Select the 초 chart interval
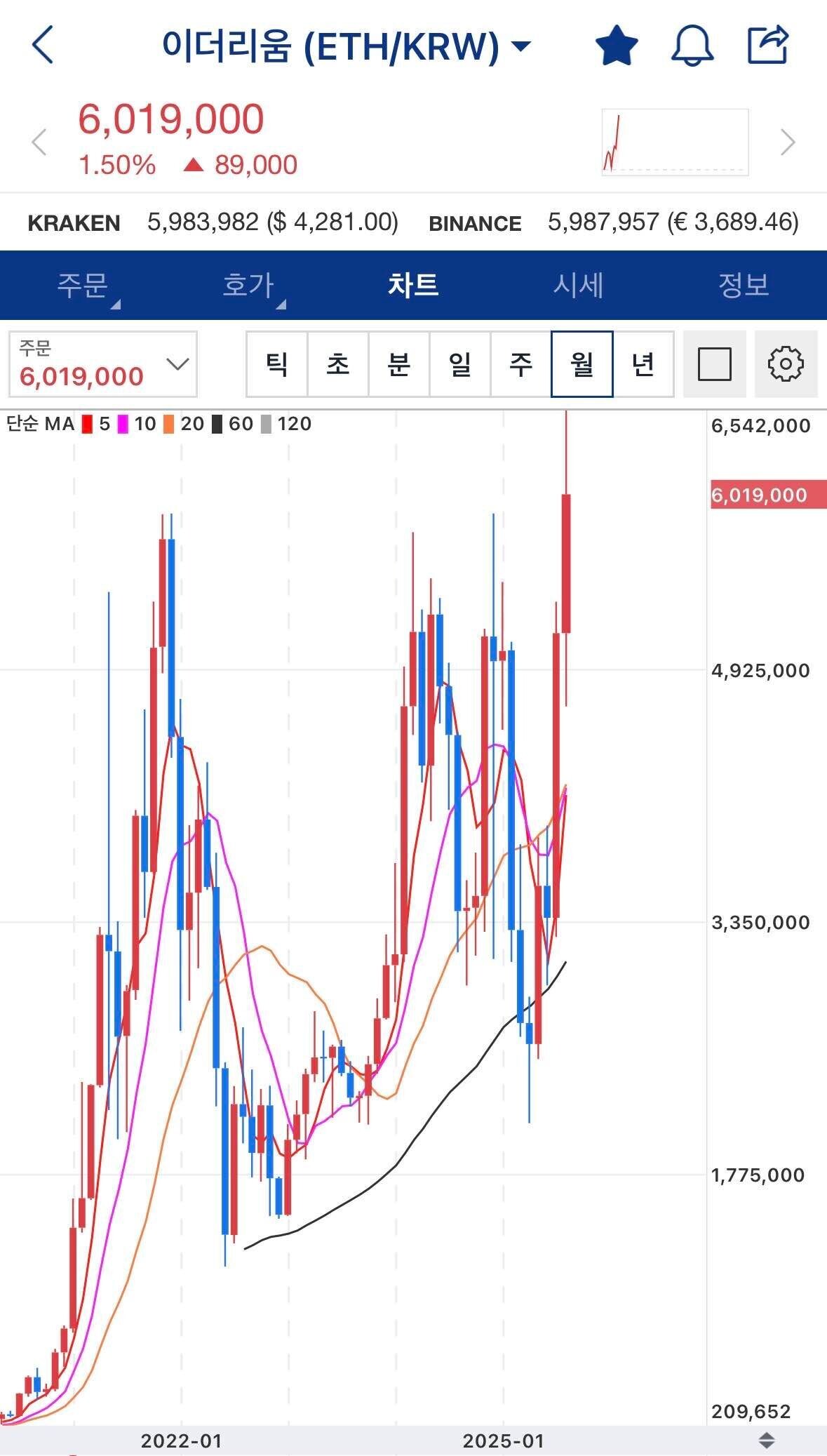 [338, 364]
